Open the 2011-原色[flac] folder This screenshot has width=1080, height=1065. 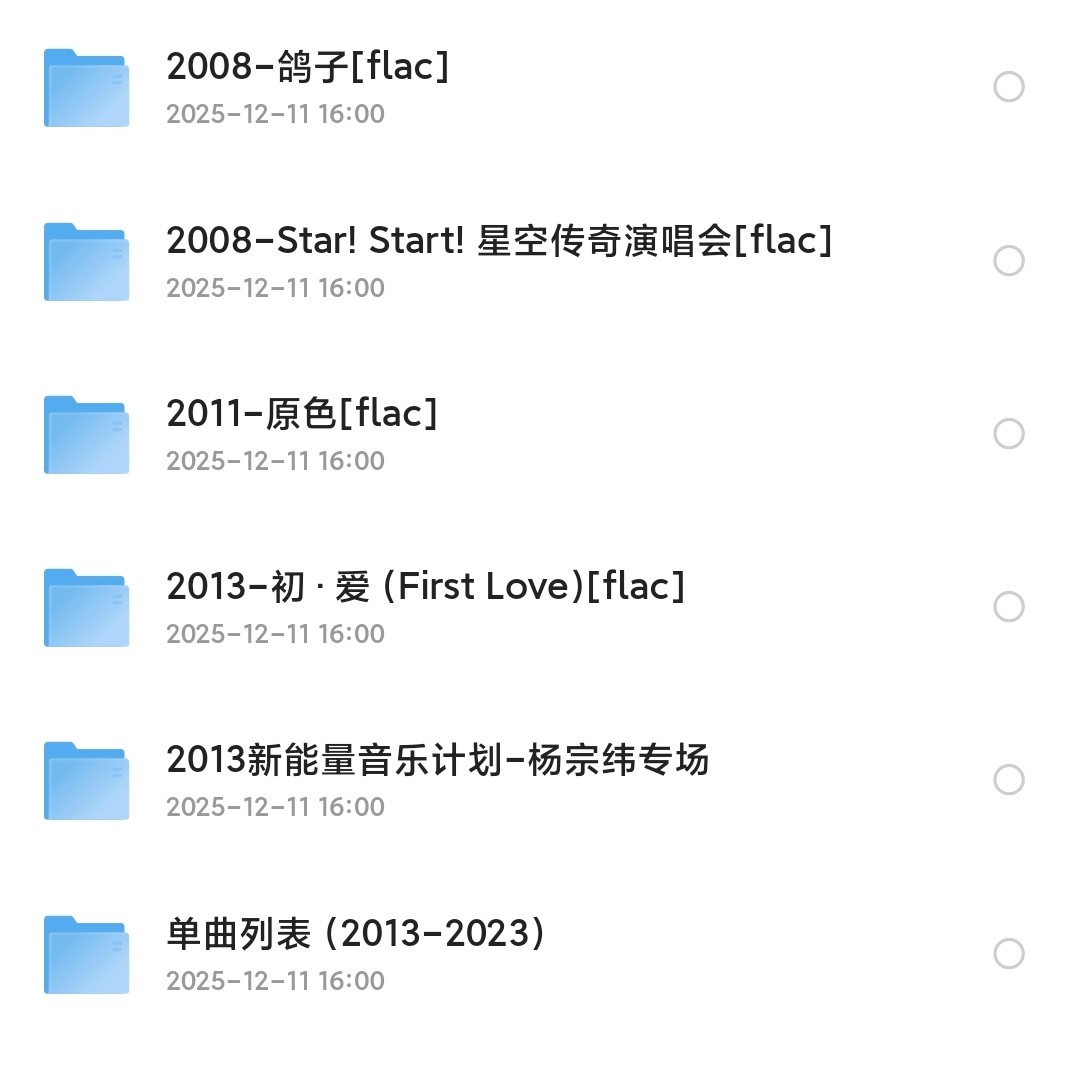[x=301, y=414]
